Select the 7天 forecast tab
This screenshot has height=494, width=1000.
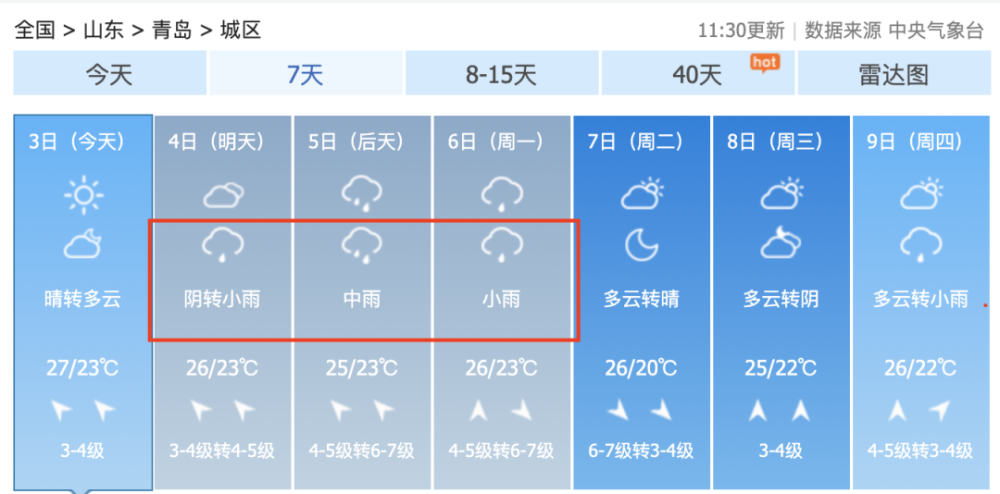(x=305, y=74)
